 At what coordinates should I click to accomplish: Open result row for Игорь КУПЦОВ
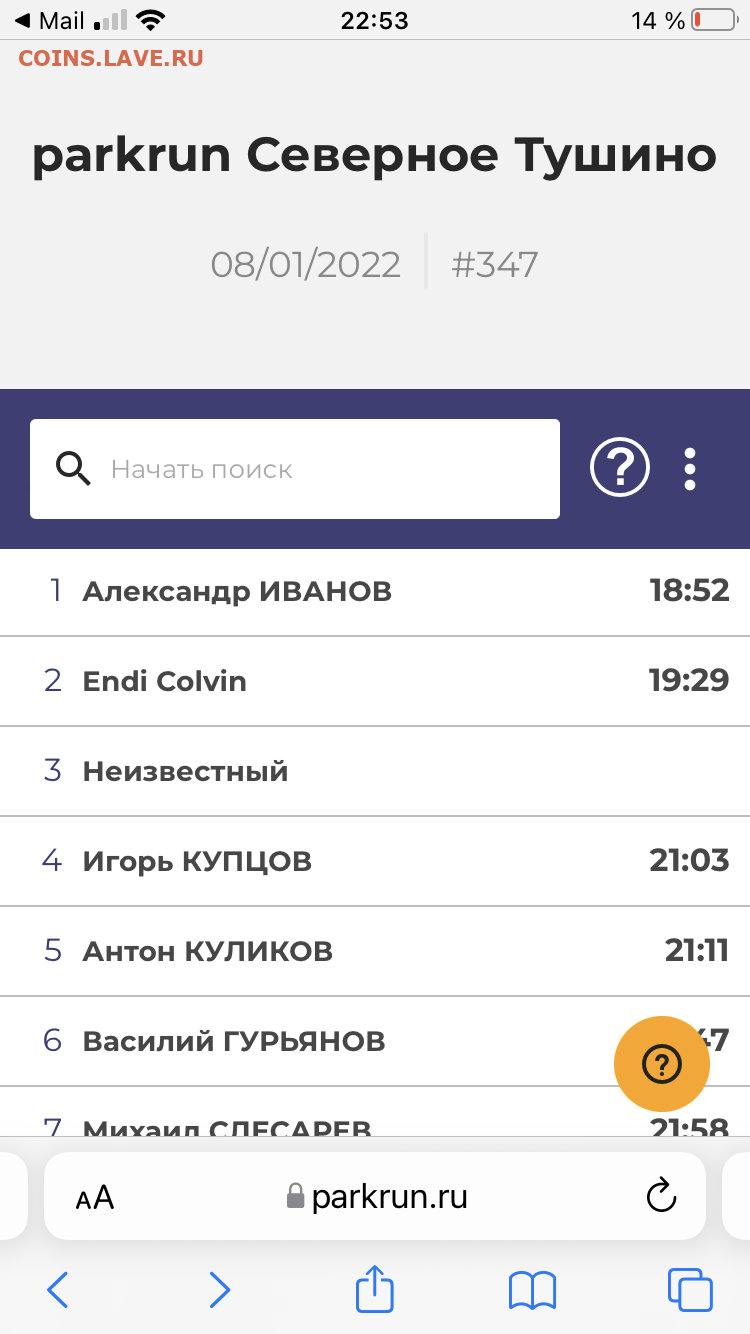375,861
